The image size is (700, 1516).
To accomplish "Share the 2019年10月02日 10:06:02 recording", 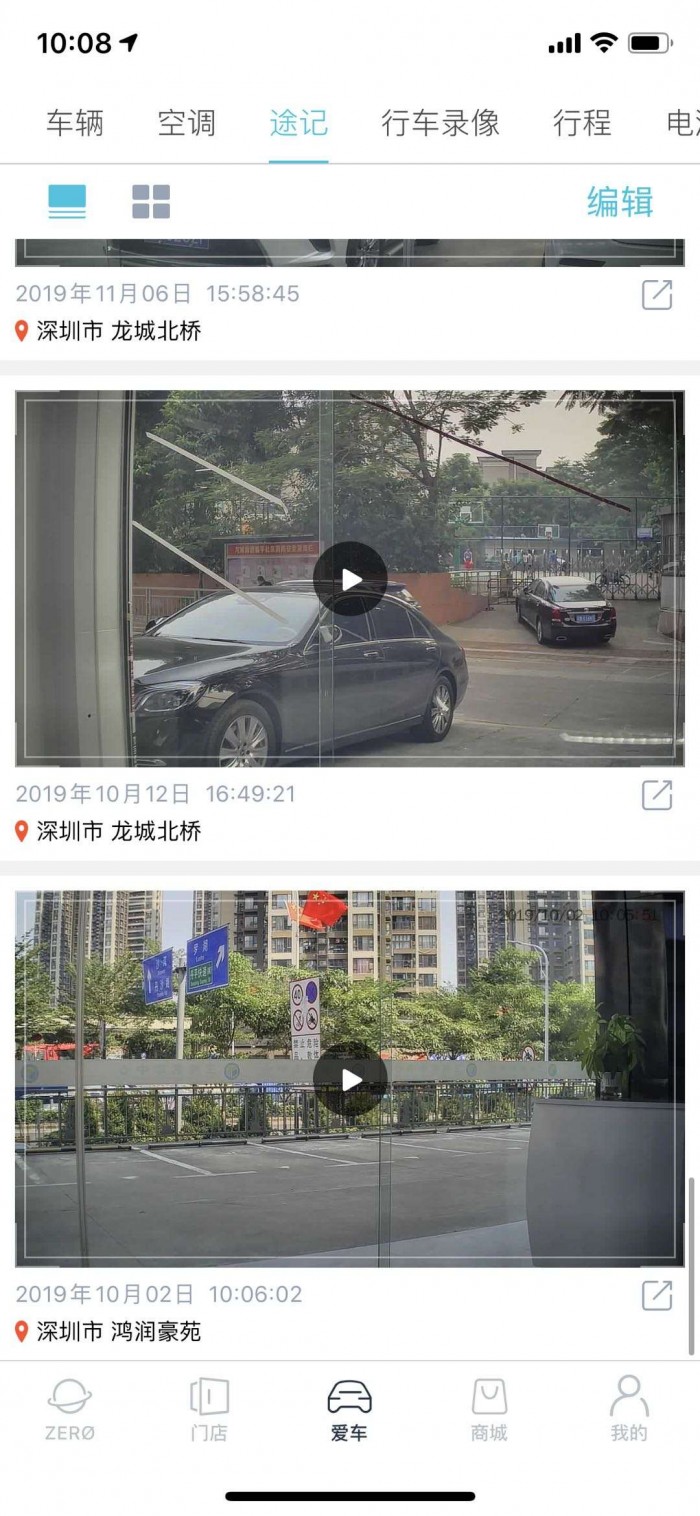I will coord(656,1295).
